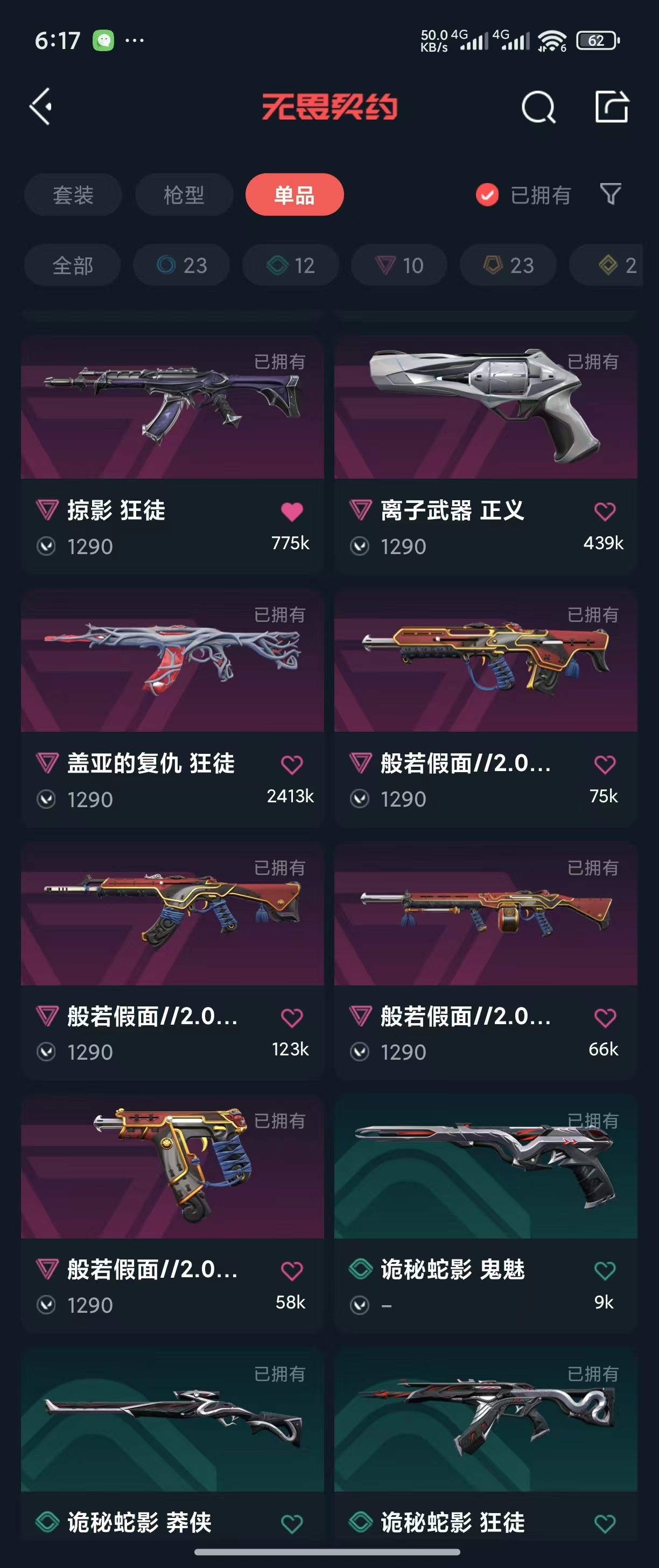Filter by the blue-circle tier chip showing 23
Image resolution: width=659 pixels, height=1568 pixels.
pyautogui.click(x=181, y=265)
